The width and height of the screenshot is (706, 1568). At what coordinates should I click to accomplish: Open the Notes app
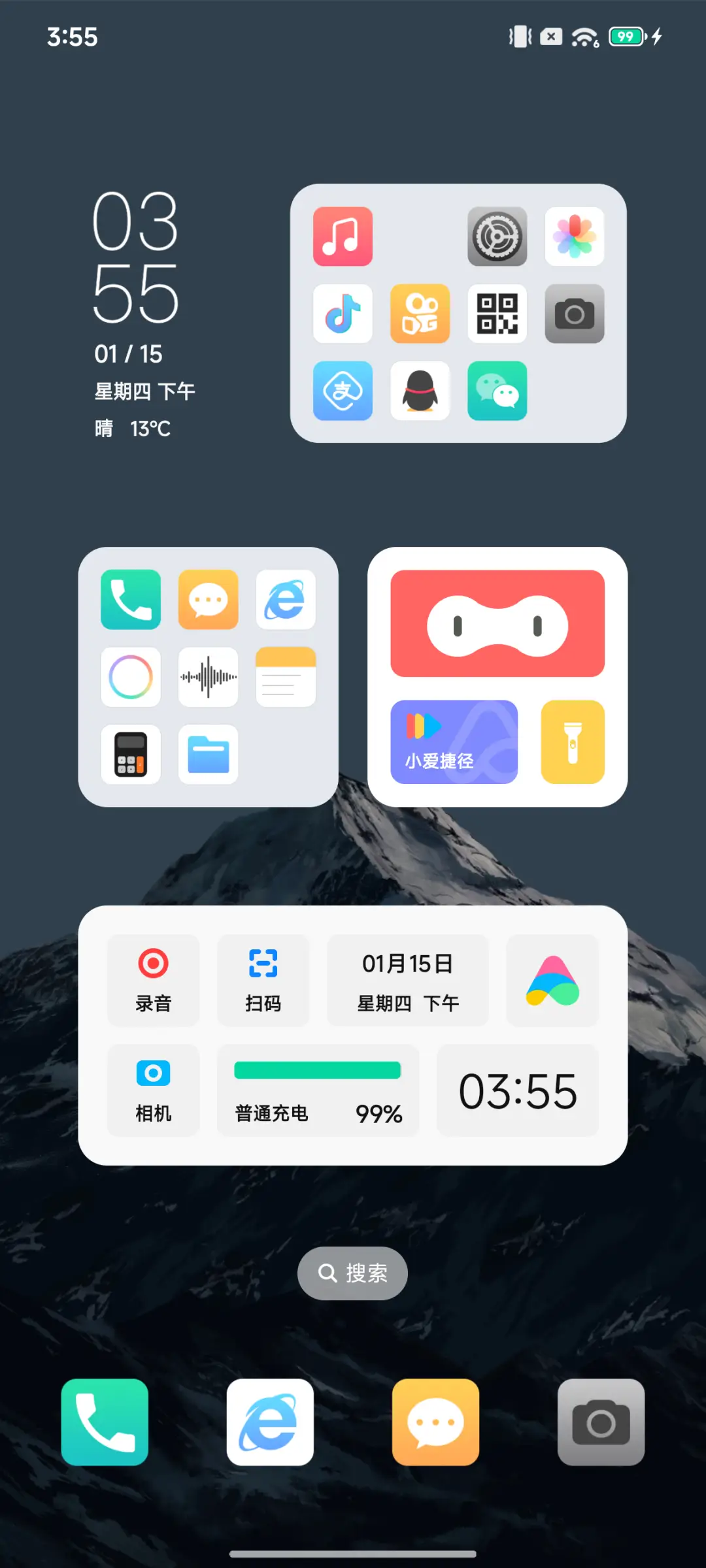coord(284,677)
